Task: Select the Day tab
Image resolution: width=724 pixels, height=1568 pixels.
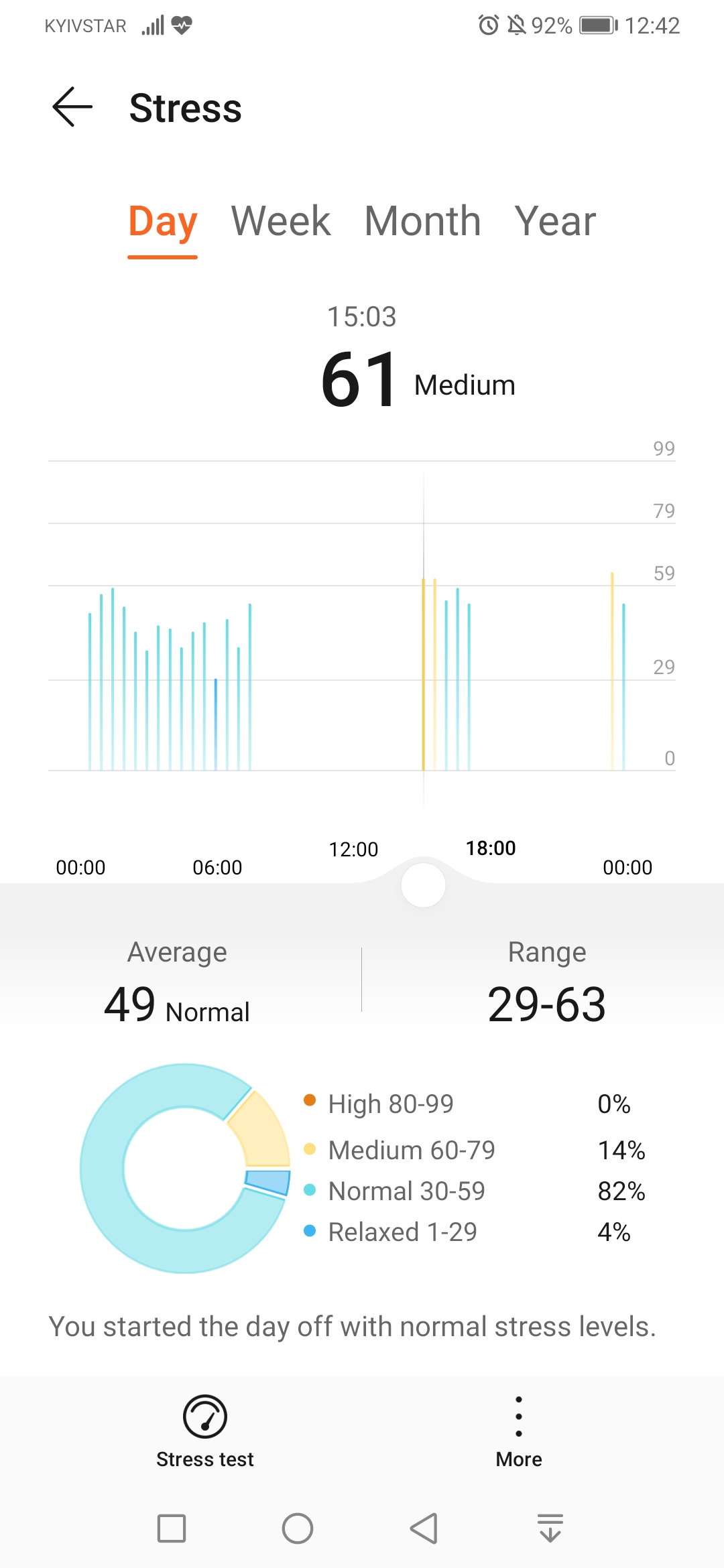Action: 163,221
